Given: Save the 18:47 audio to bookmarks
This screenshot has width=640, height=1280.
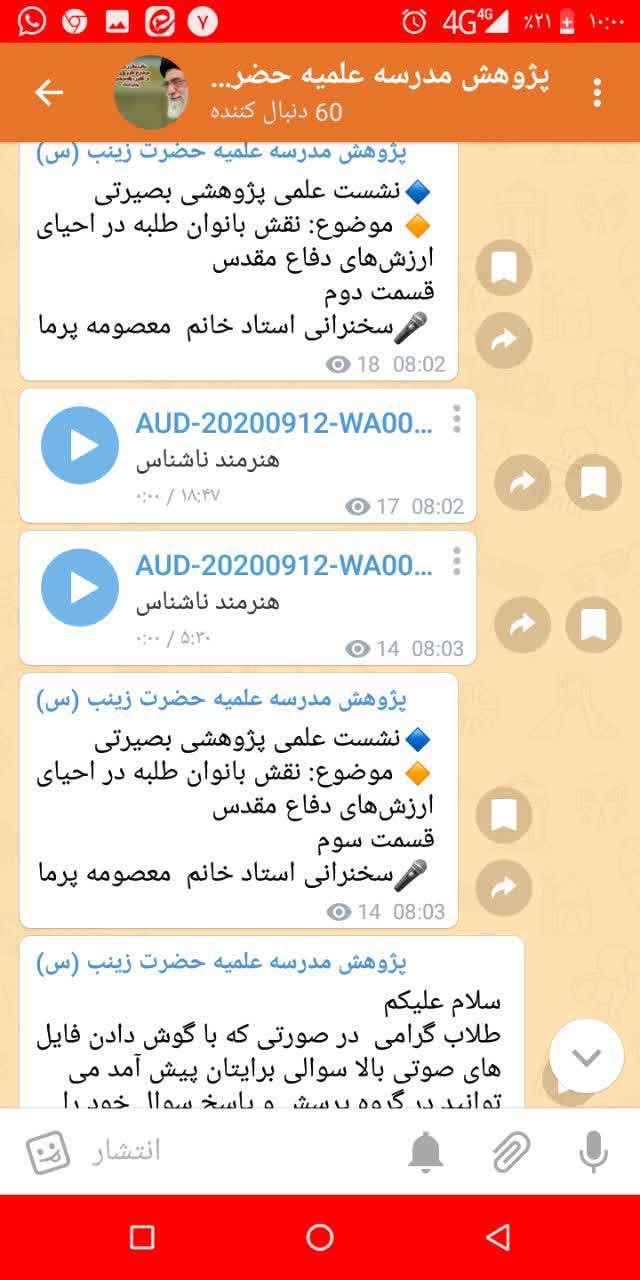Looking at the screenshot, I should [593, 483].
